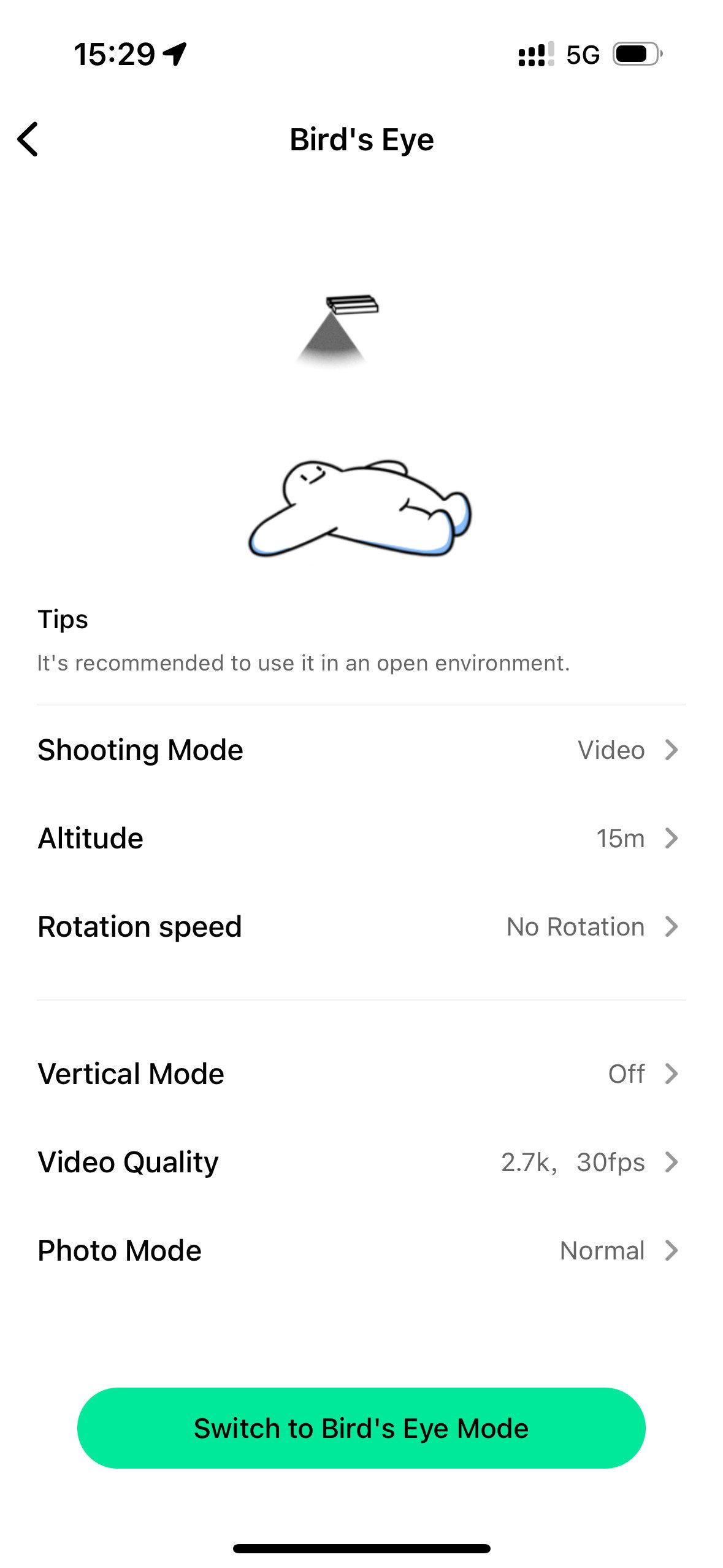
Task: Open Rotation speed options
Action: (x=361, y=926)
